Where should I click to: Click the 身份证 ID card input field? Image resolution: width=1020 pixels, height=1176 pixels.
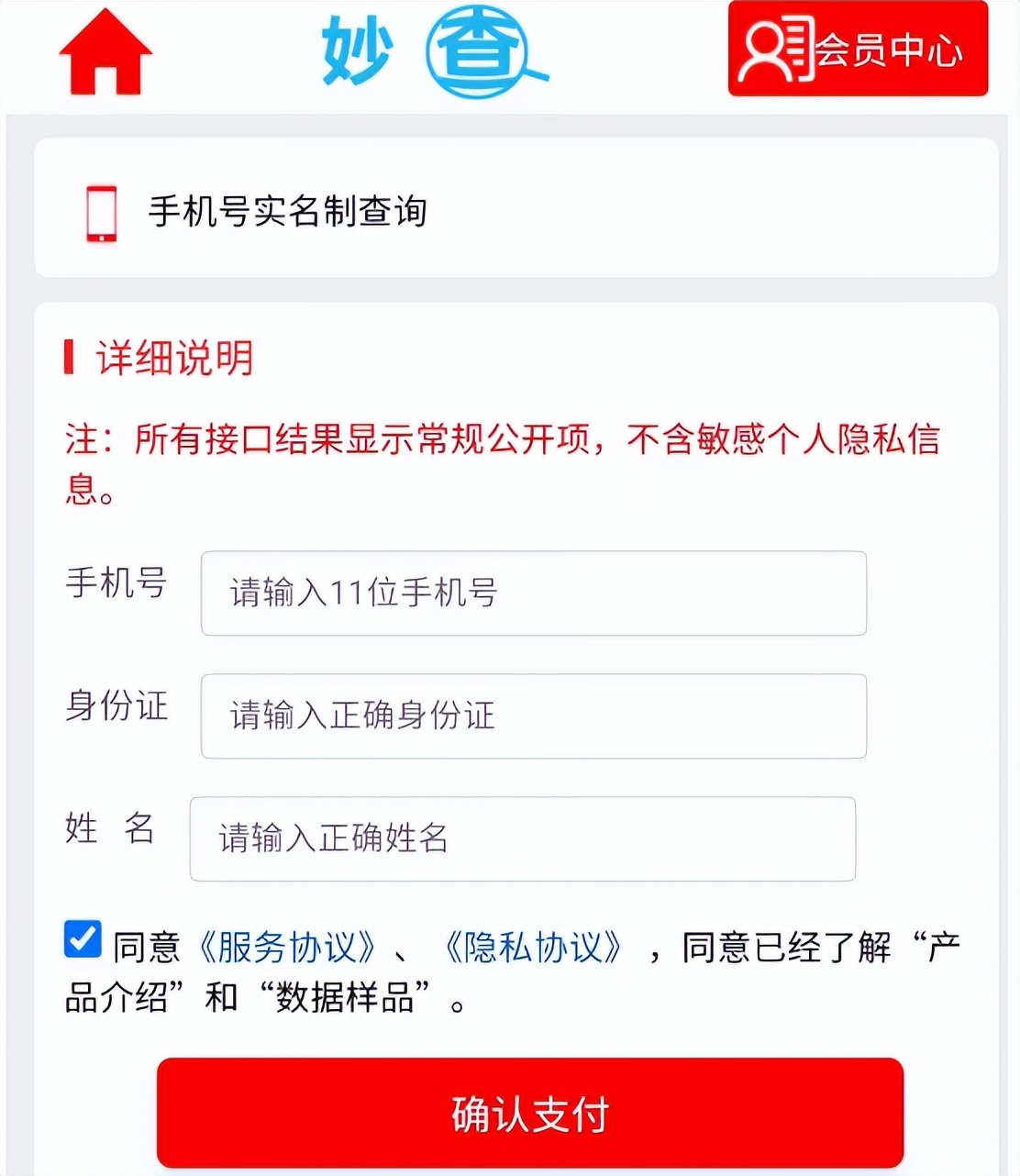533,716
